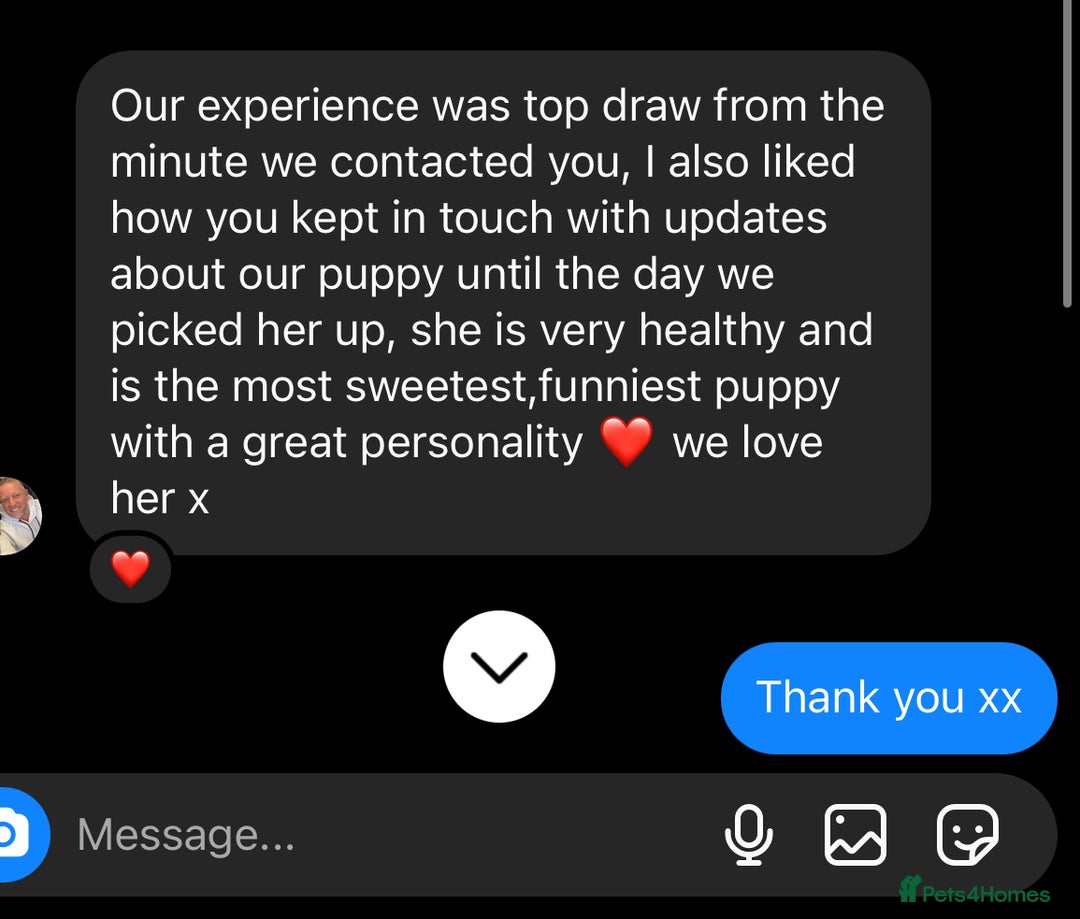The height and width of the screenshot is (919, 1080).
Task: Record a voice message with the microphone
Action: (748, 834)
